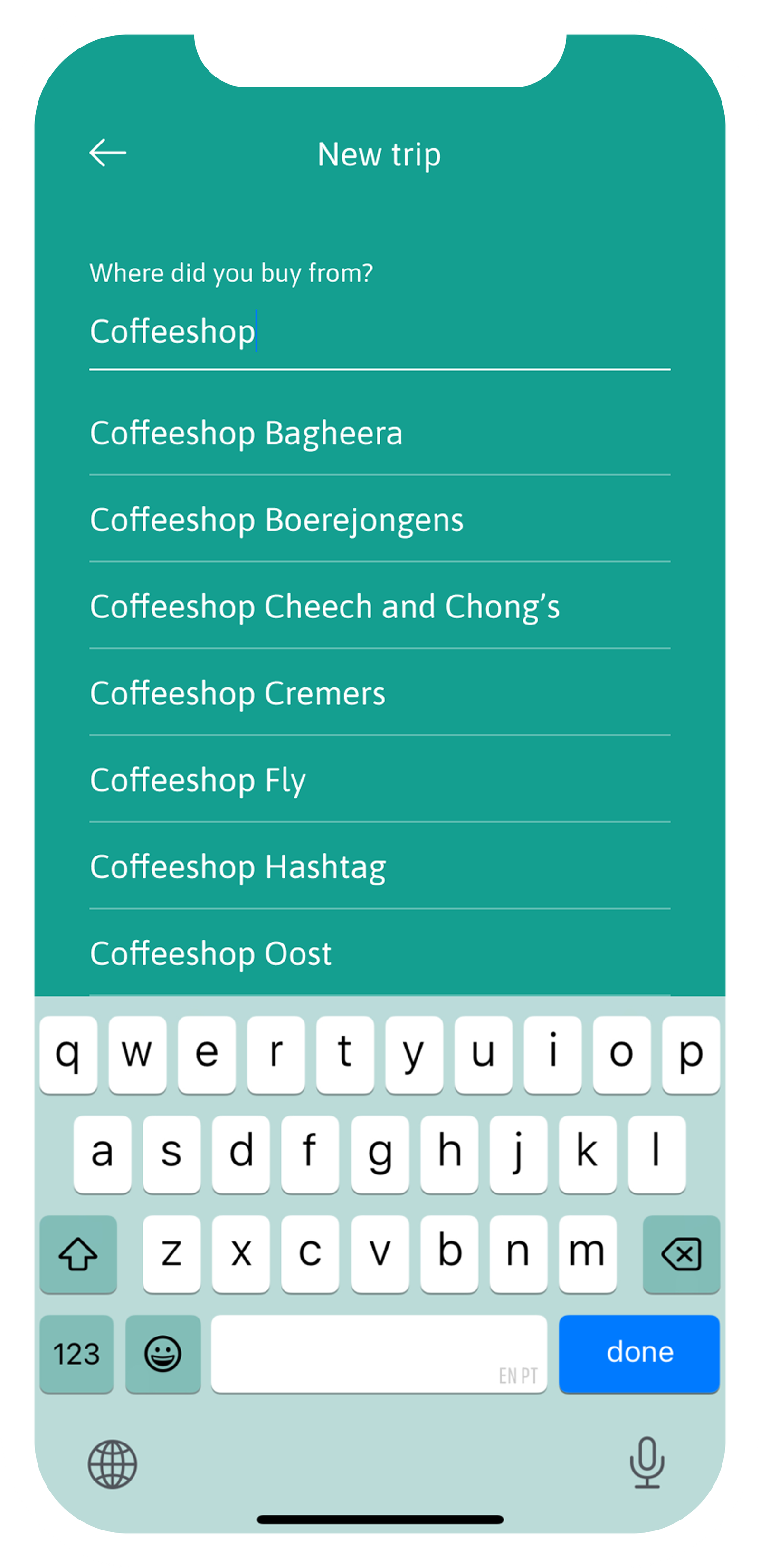Tap the blue done key

639,1353
